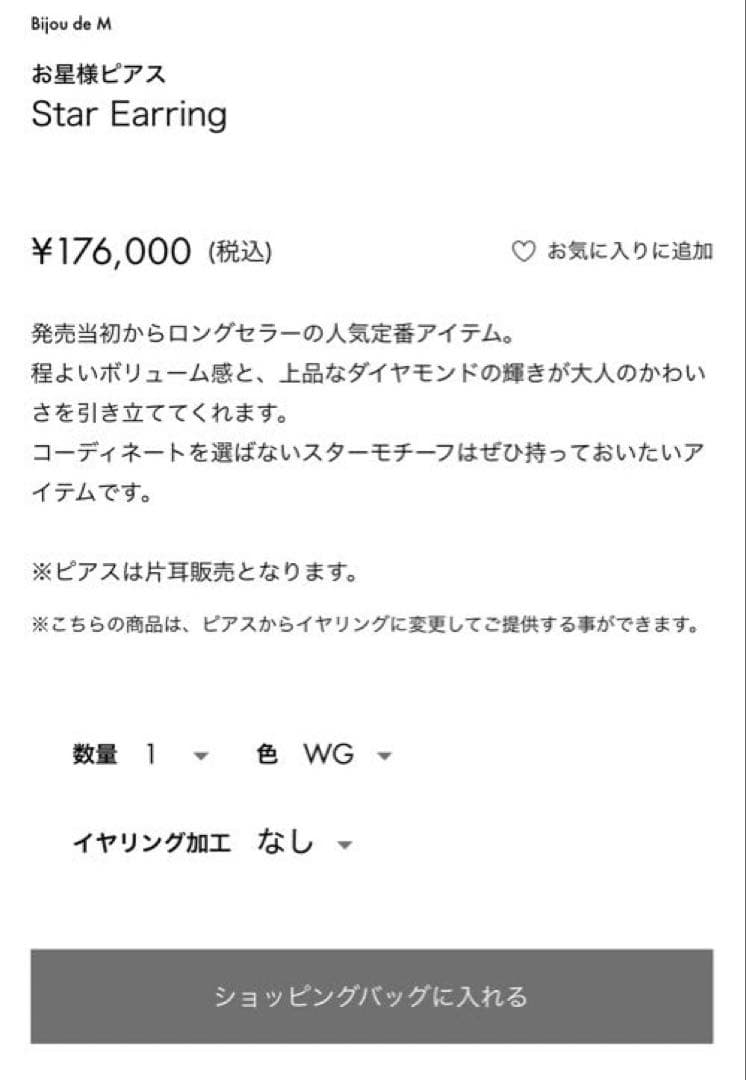Screen dimensions: 746x1080
Task: Tap ショッピングバッグに入れる button
Action: [x=372, y=996]
